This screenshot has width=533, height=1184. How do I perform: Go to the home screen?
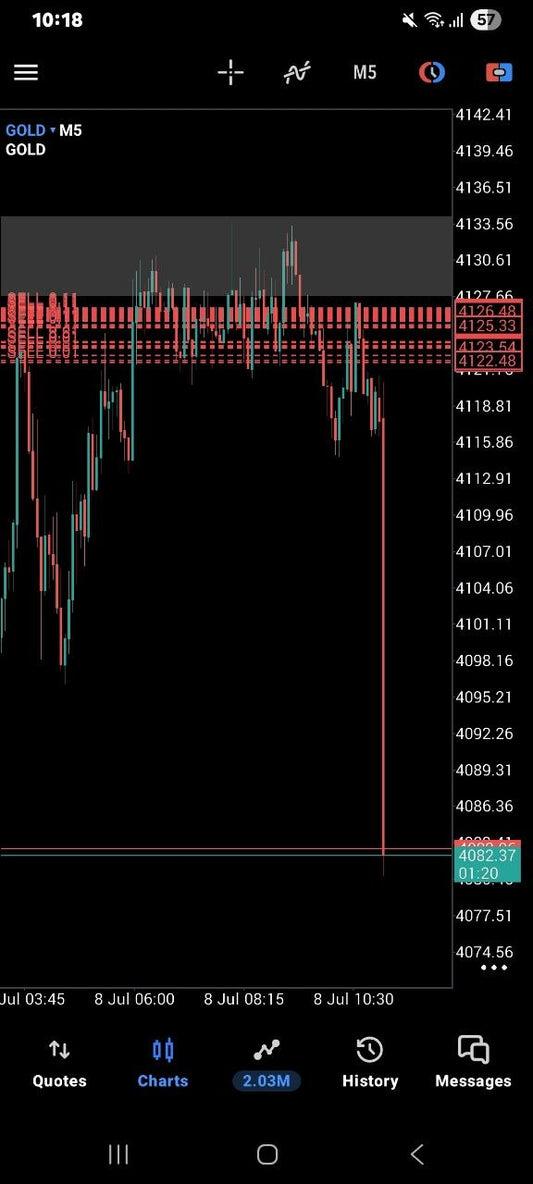tap(266, 1154)
